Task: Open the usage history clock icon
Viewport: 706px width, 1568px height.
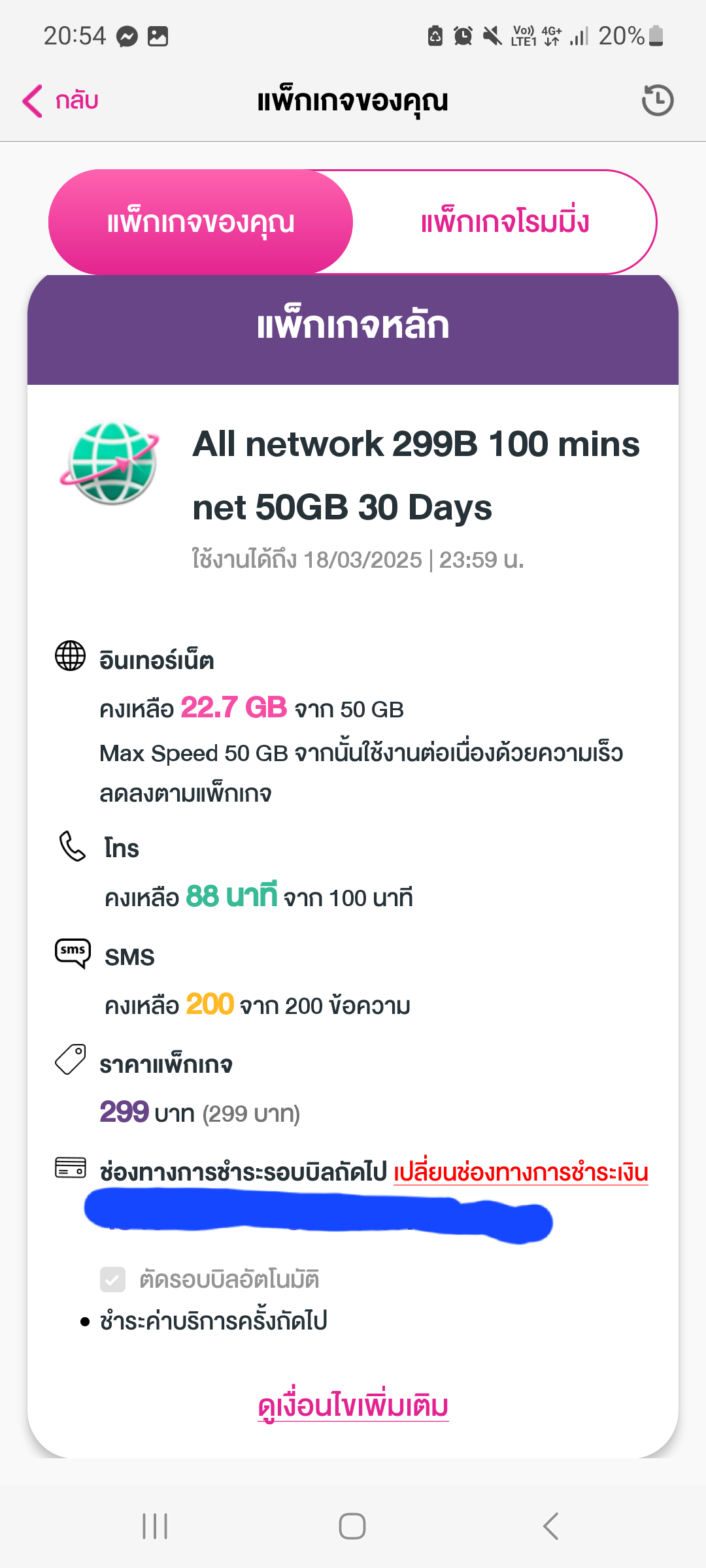Action: 658,101
